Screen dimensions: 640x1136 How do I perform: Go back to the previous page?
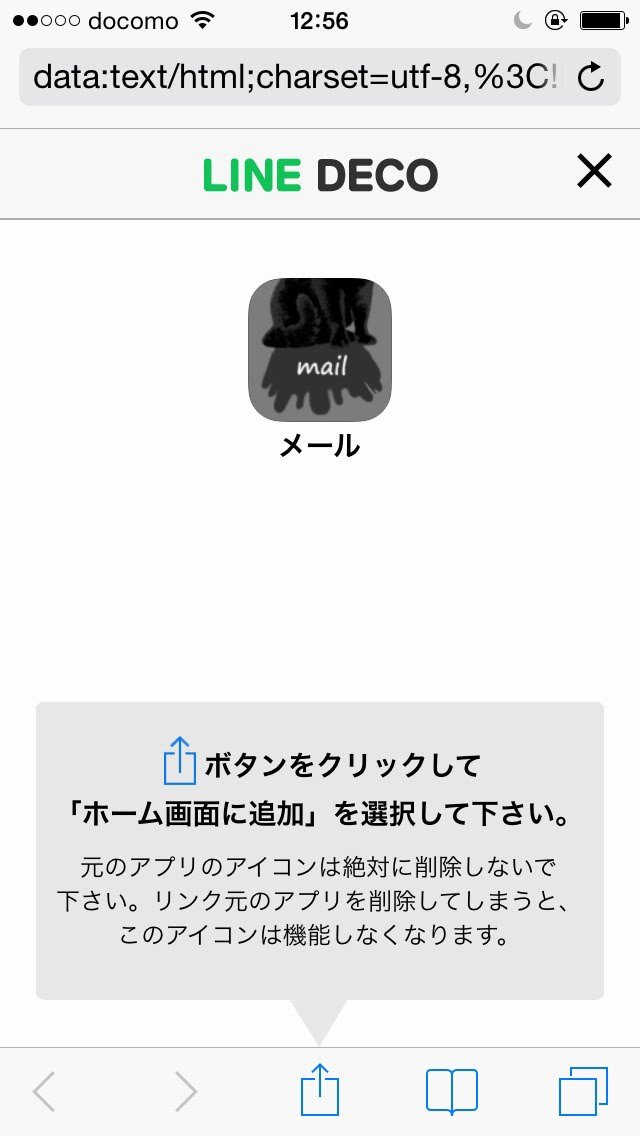tap(44, 1091)
